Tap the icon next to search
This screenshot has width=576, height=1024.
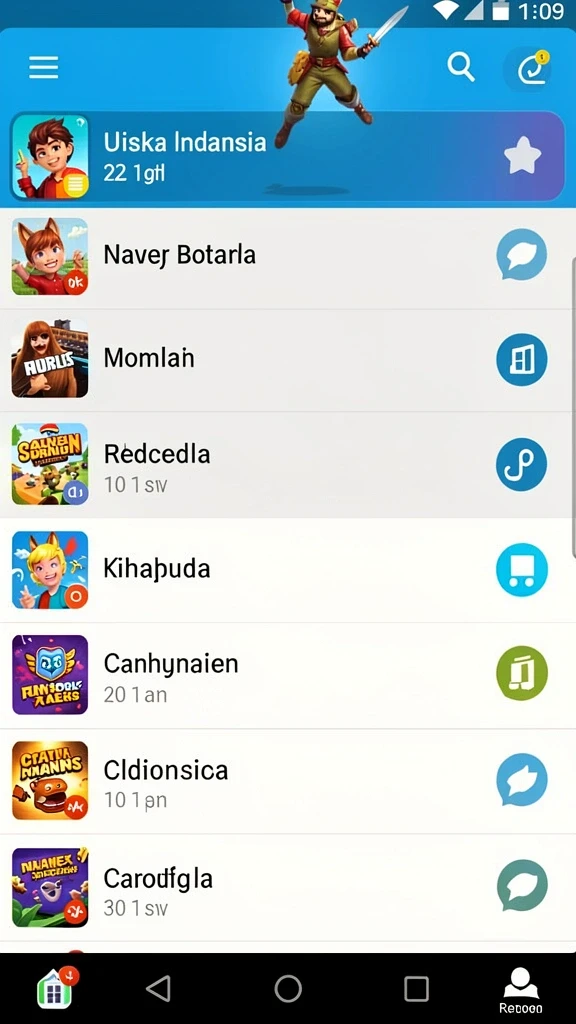[531, 69]
